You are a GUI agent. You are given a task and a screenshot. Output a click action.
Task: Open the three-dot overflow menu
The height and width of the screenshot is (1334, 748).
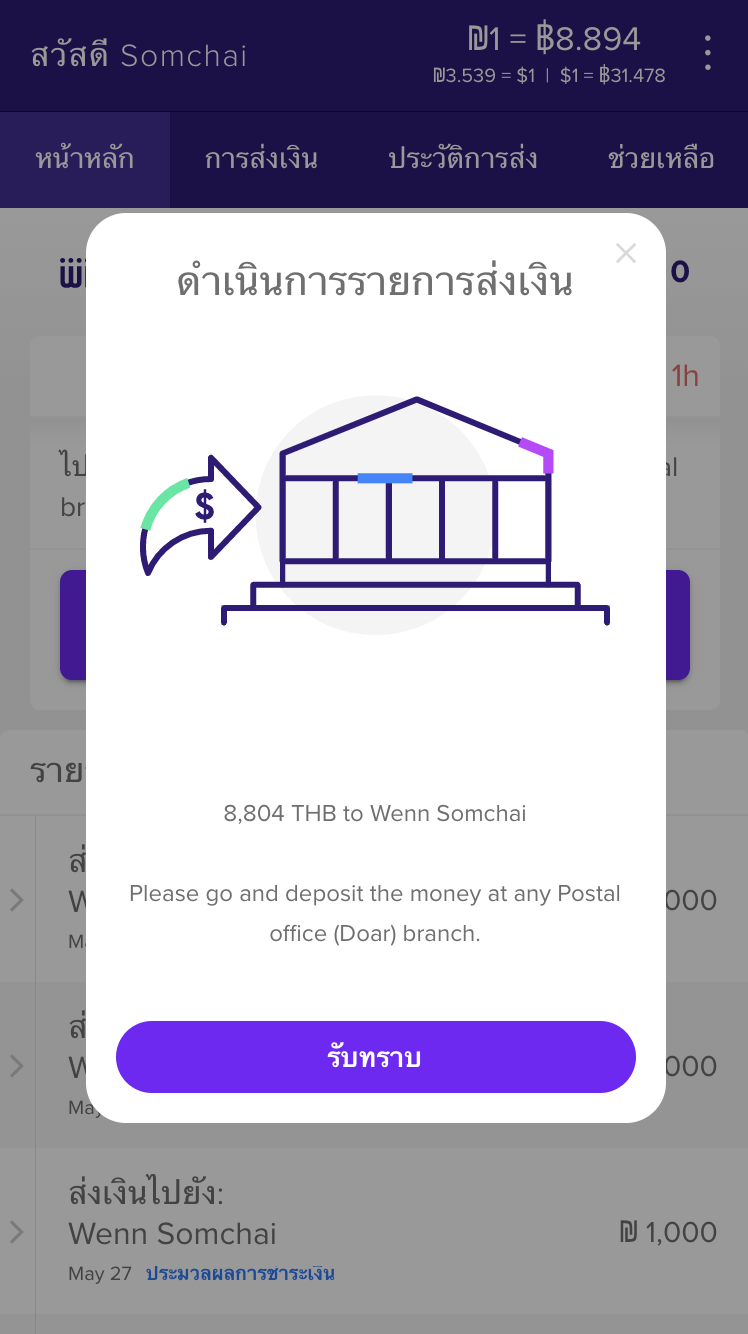pyautogui.click(x=707, y=53)
